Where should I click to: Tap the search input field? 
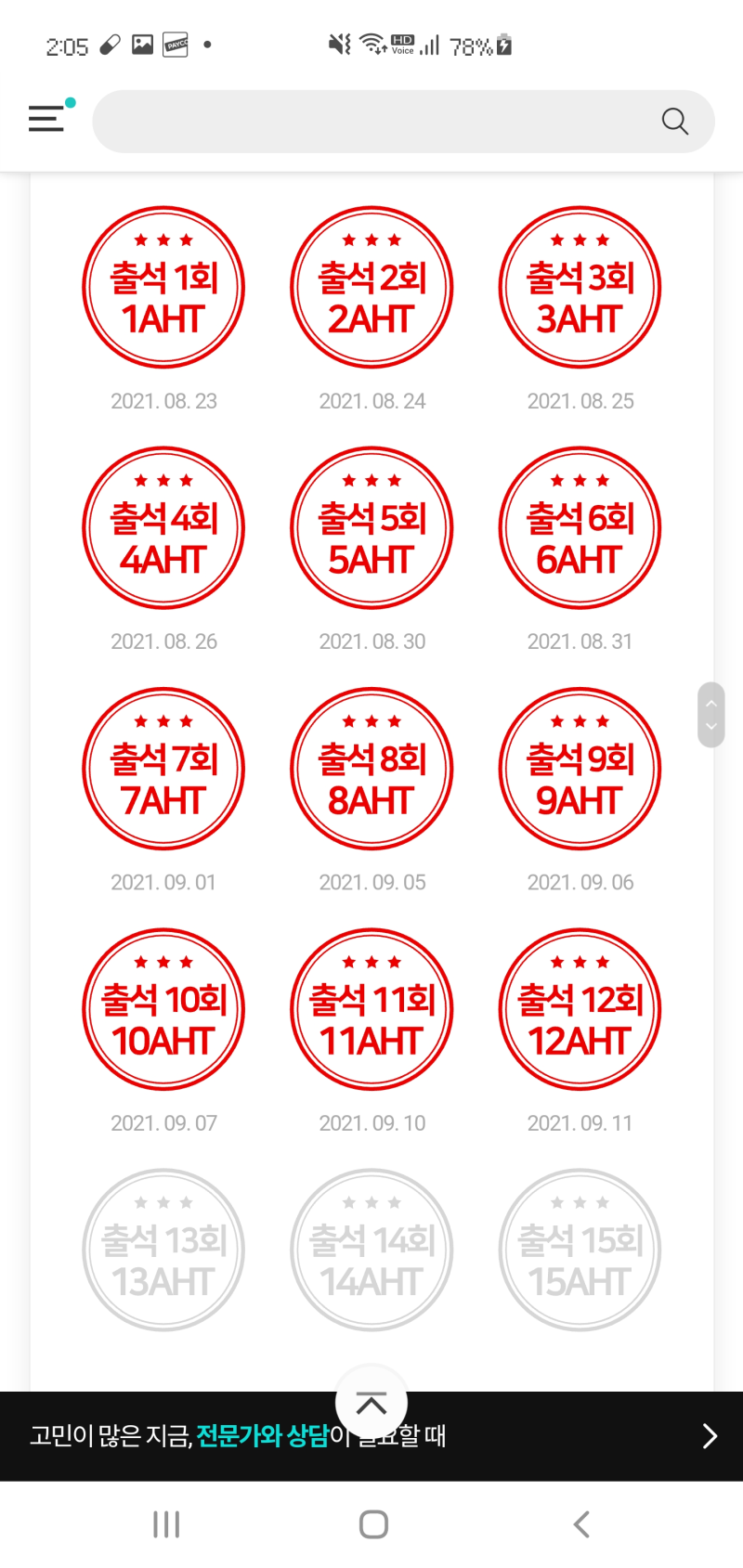pyautogui.click(x=371, y=121)
